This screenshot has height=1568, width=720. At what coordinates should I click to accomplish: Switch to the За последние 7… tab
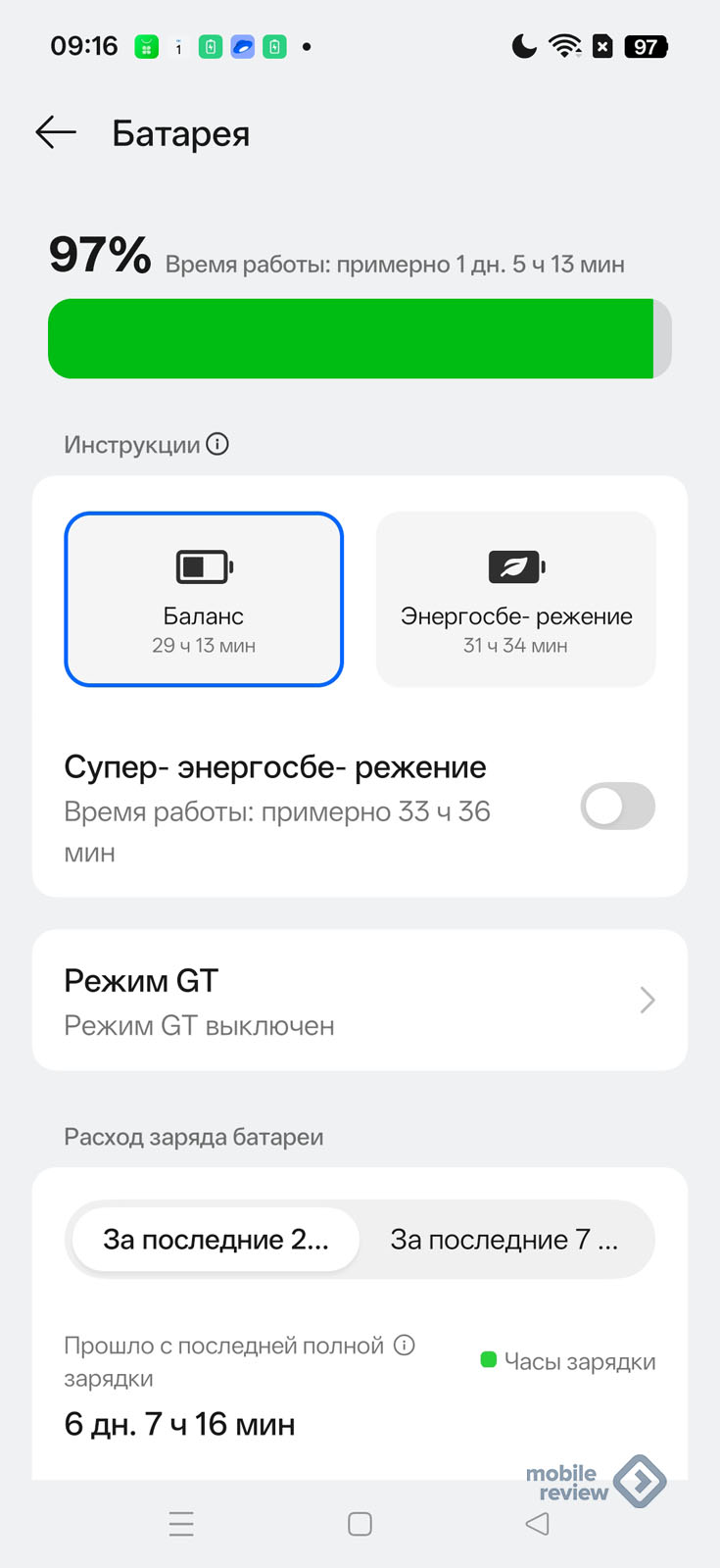504,1240
